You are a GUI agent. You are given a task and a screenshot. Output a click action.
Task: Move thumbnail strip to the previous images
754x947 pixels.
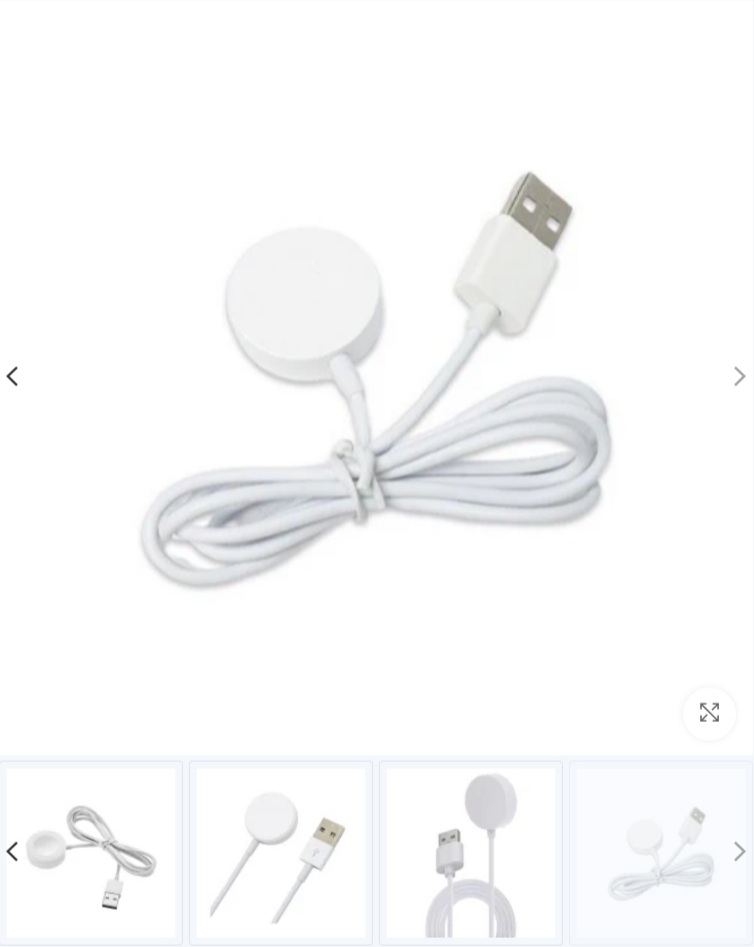pyautogui.click(x=13, y=852)
